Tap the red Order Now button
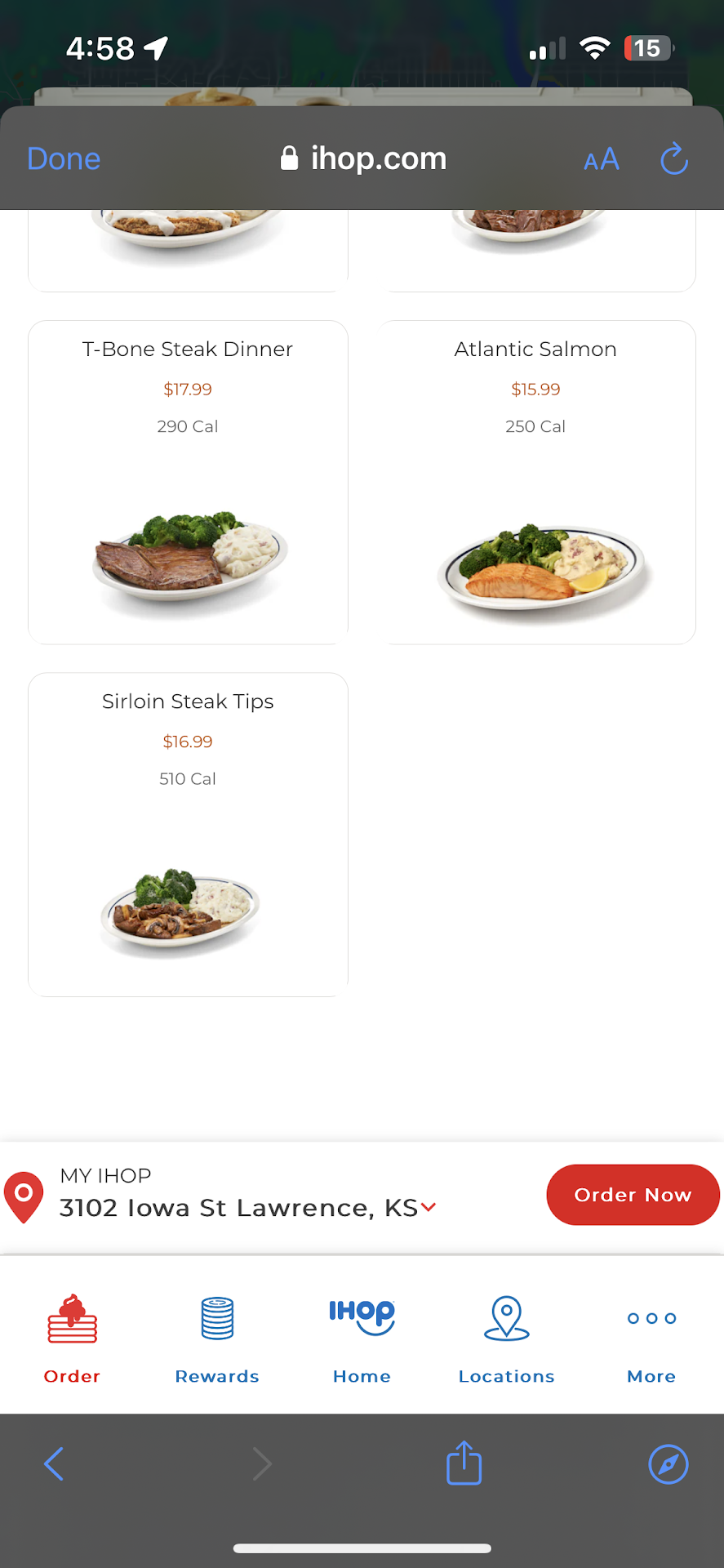Viewport: 724px width, 1568px height. click(633, 1195)
